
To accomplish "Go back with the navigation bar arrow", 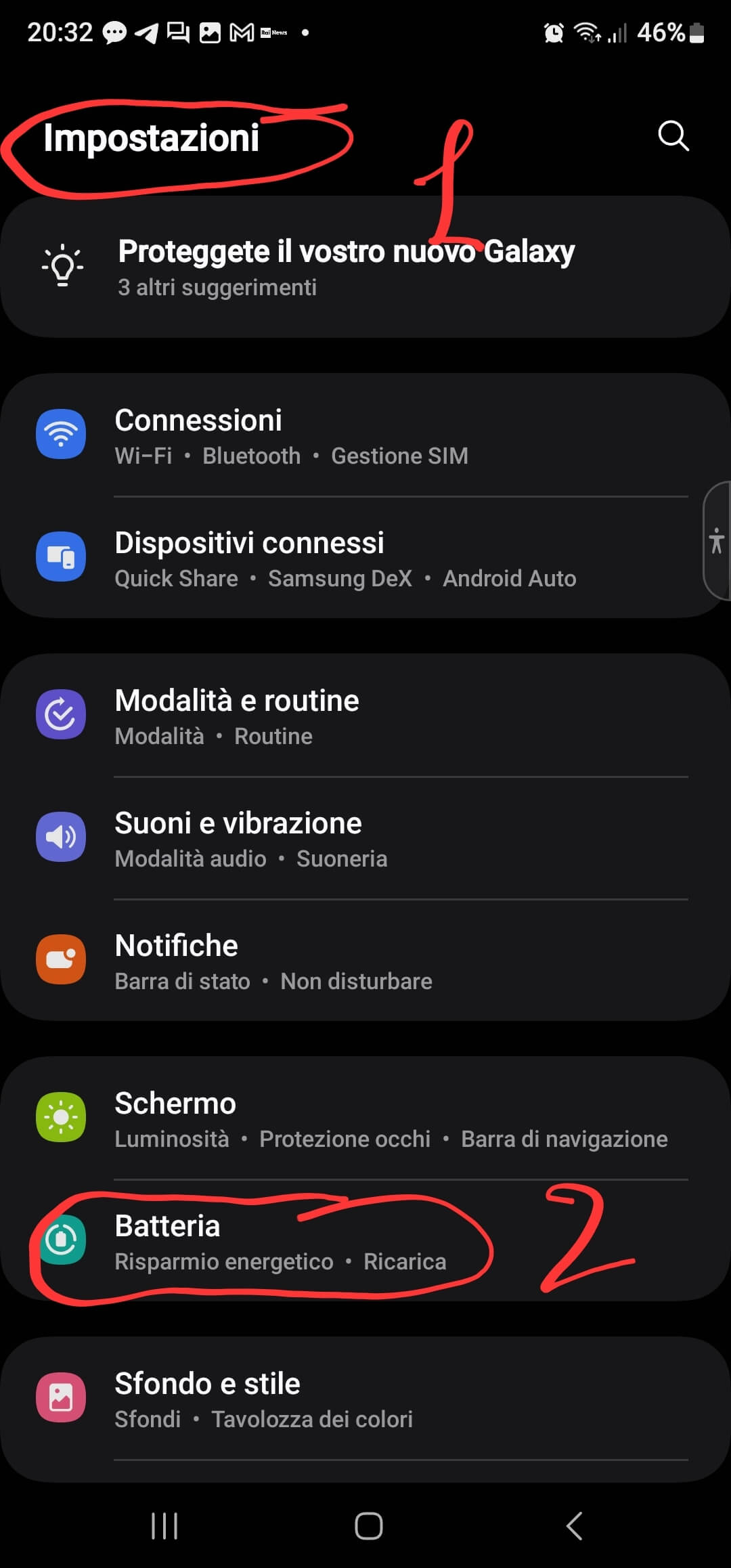I will point(574,1525).
